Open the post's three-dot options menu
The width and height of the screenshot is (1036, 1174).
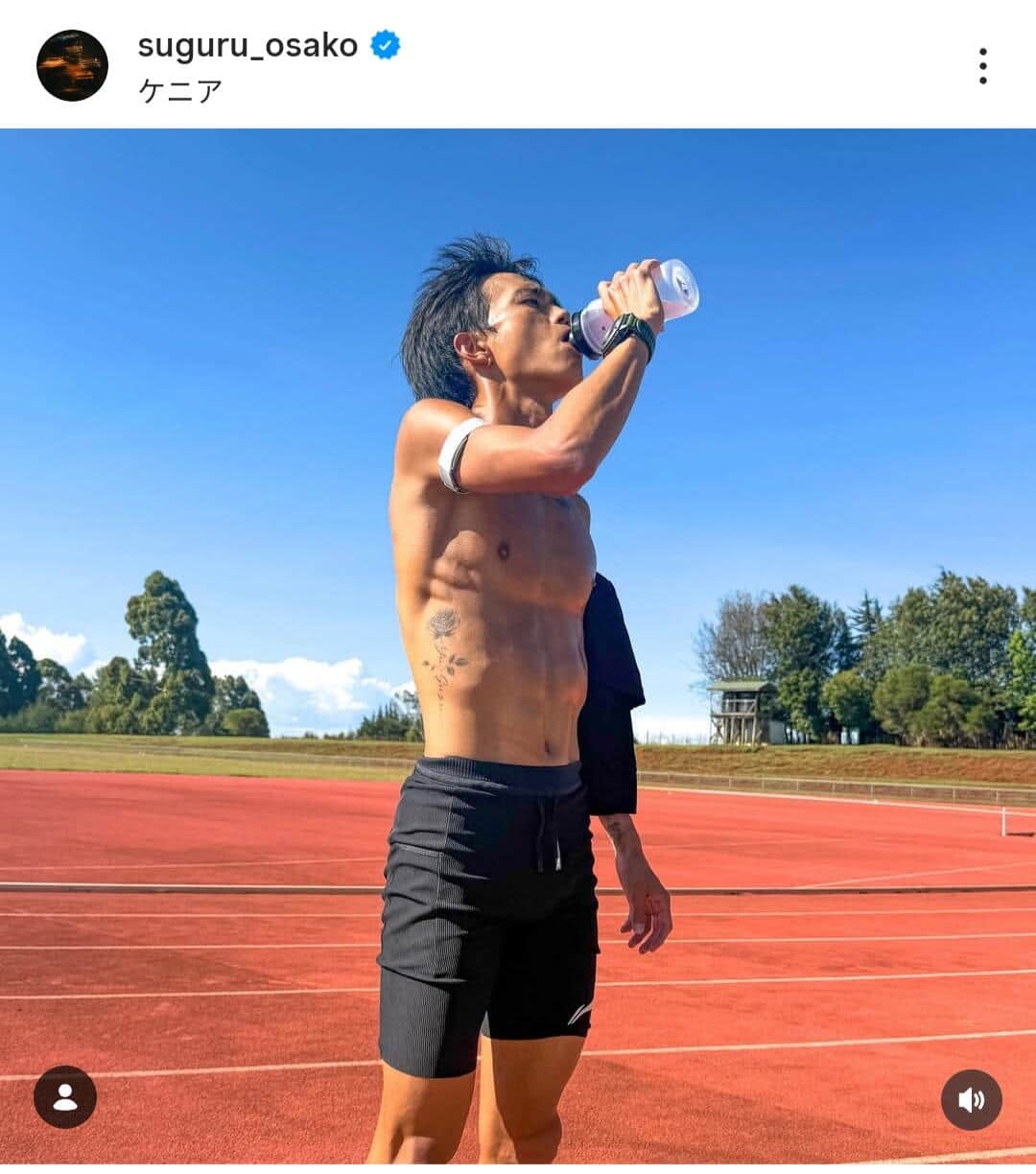coord(982,66)
